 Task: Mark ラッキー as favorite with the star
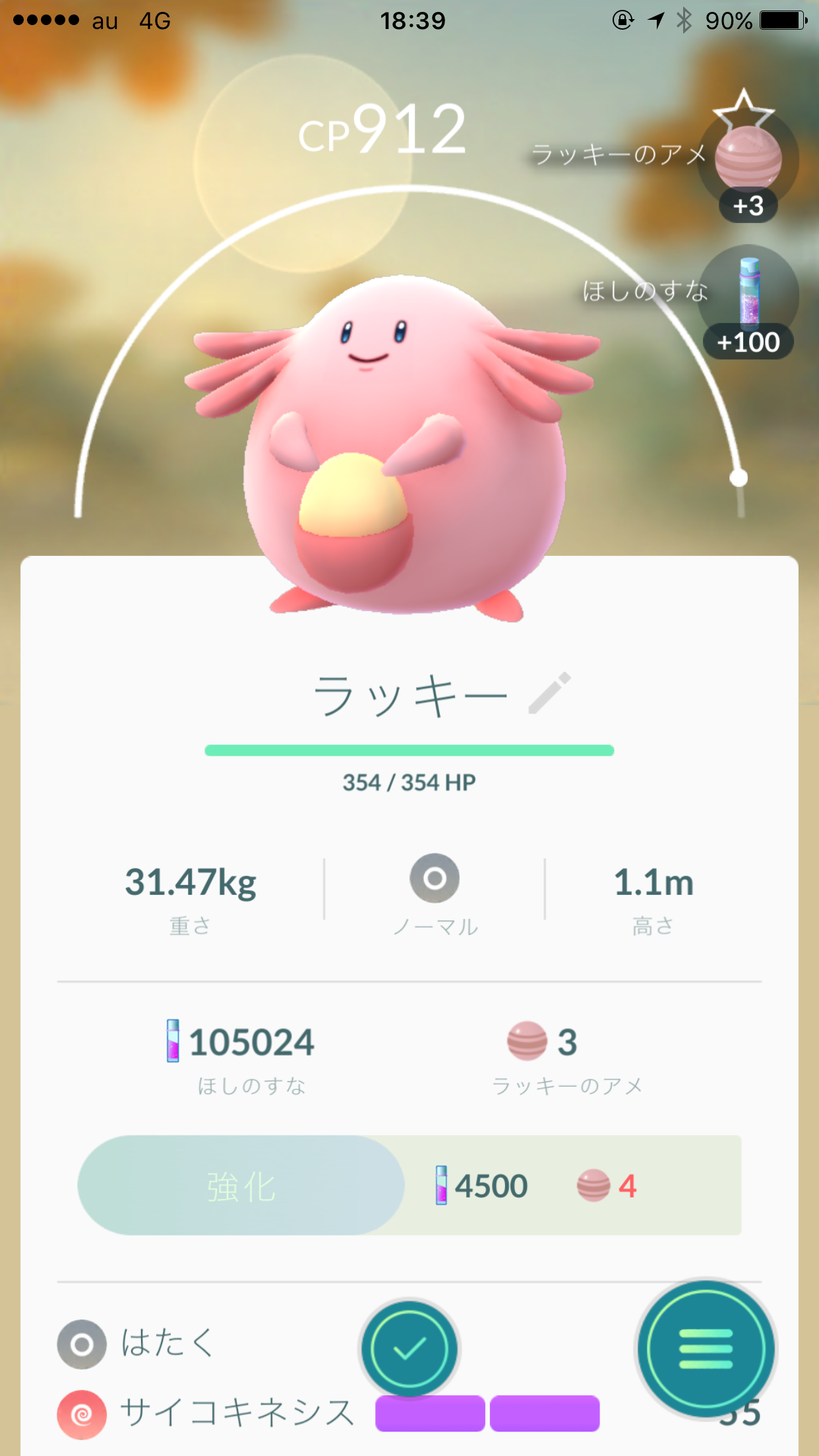tap(744, 110)
